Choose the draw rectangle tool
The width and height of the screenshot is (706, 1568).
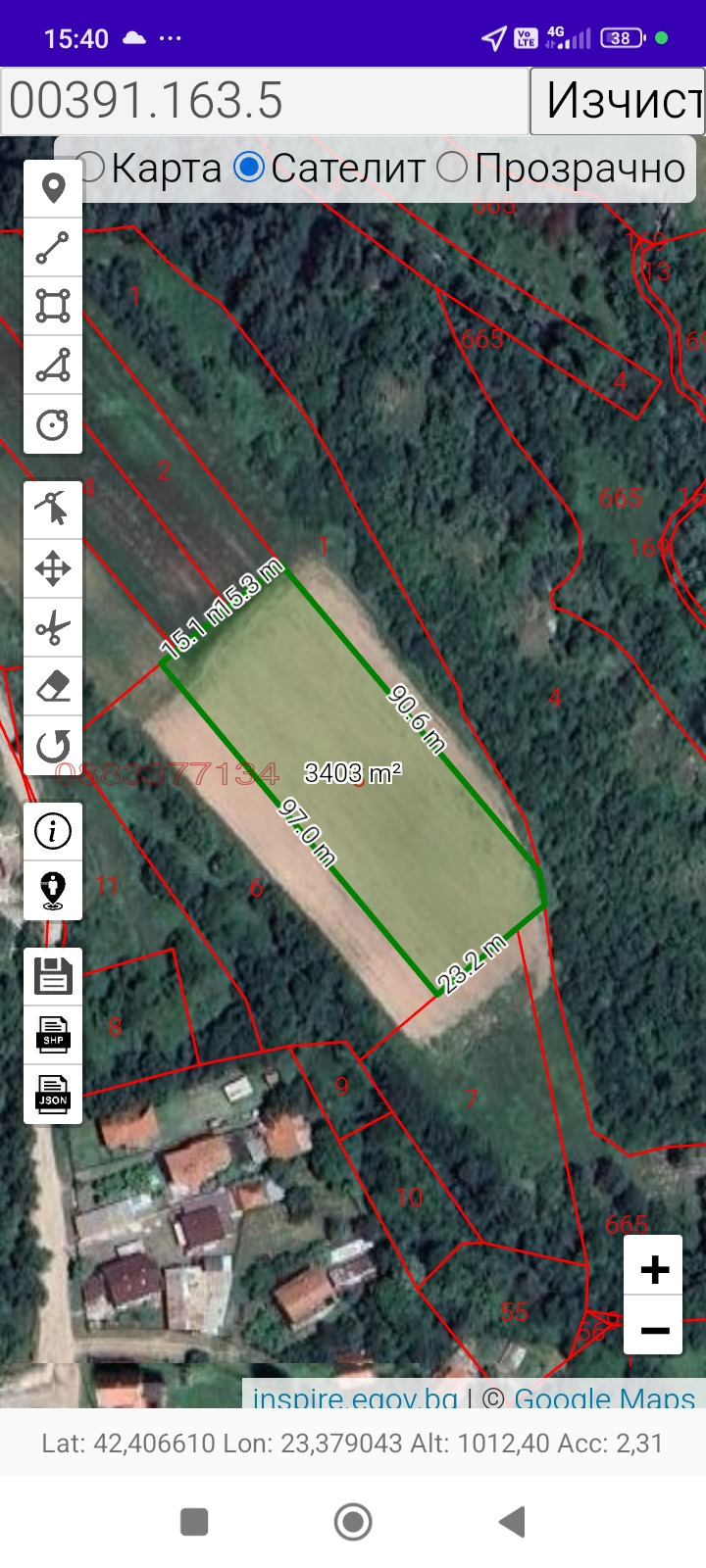[53, 306]
